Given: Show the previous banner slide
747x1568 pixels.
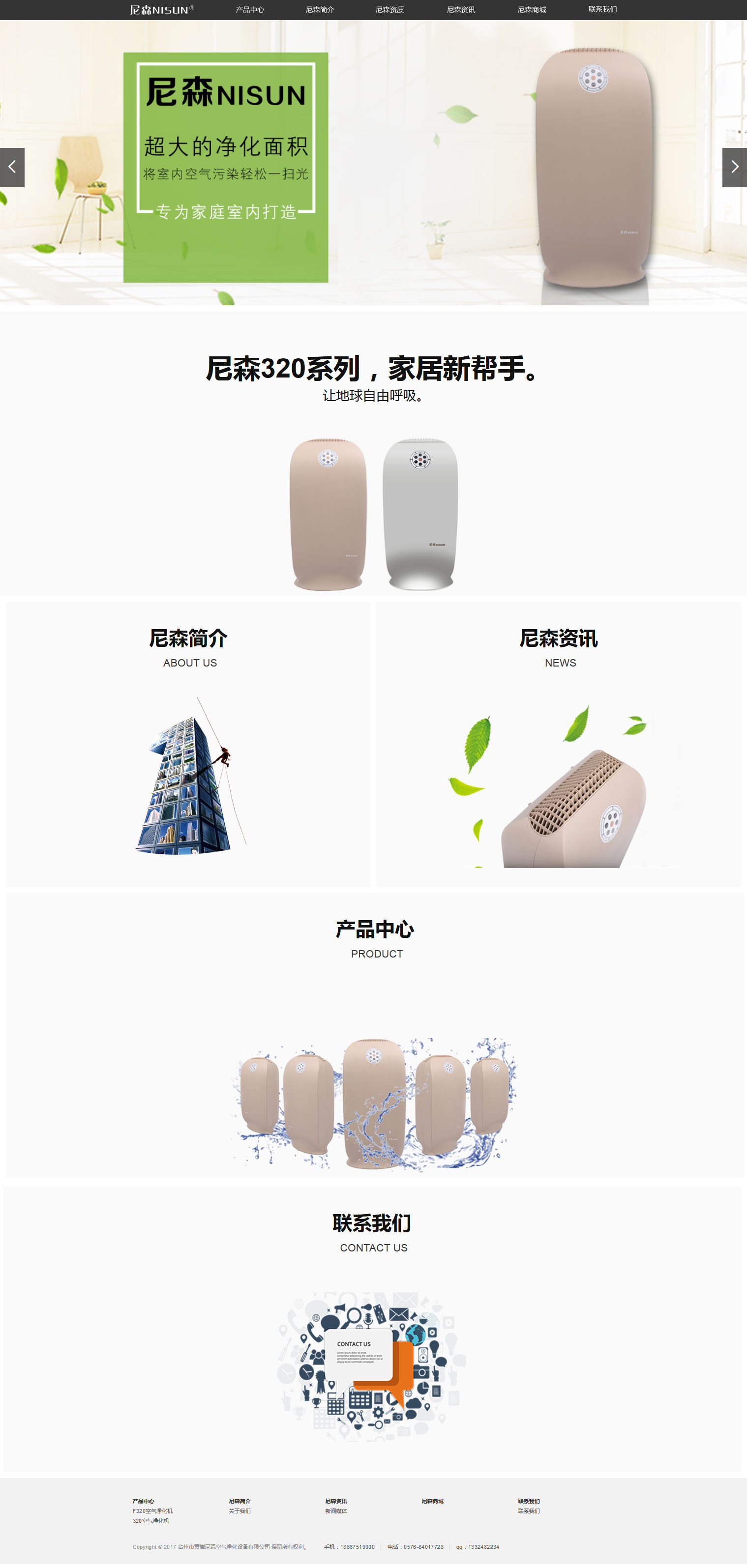Looking at the screenshot, I should [x=12, y=168].
